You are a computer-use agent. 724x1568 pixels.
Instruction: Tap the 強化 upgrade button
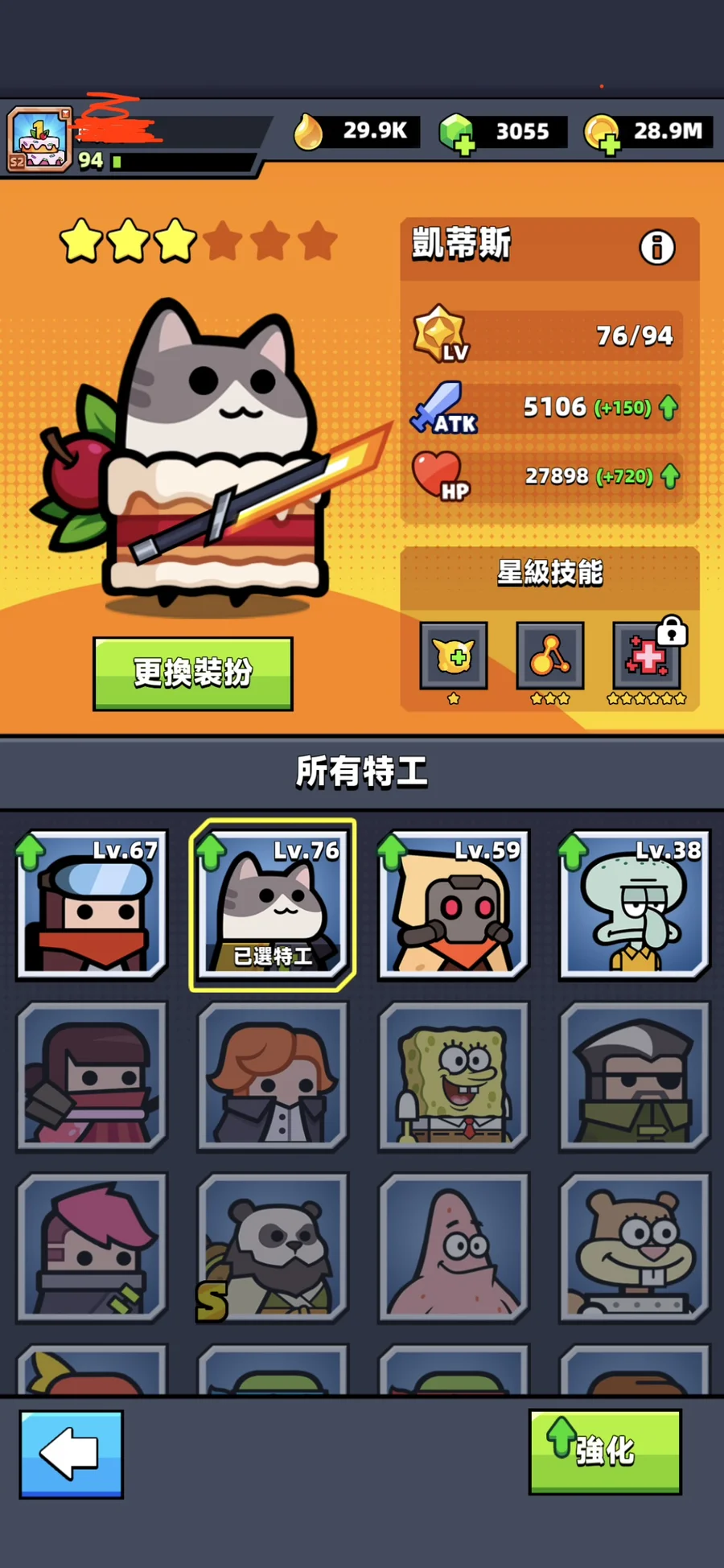coord(605,1451)
